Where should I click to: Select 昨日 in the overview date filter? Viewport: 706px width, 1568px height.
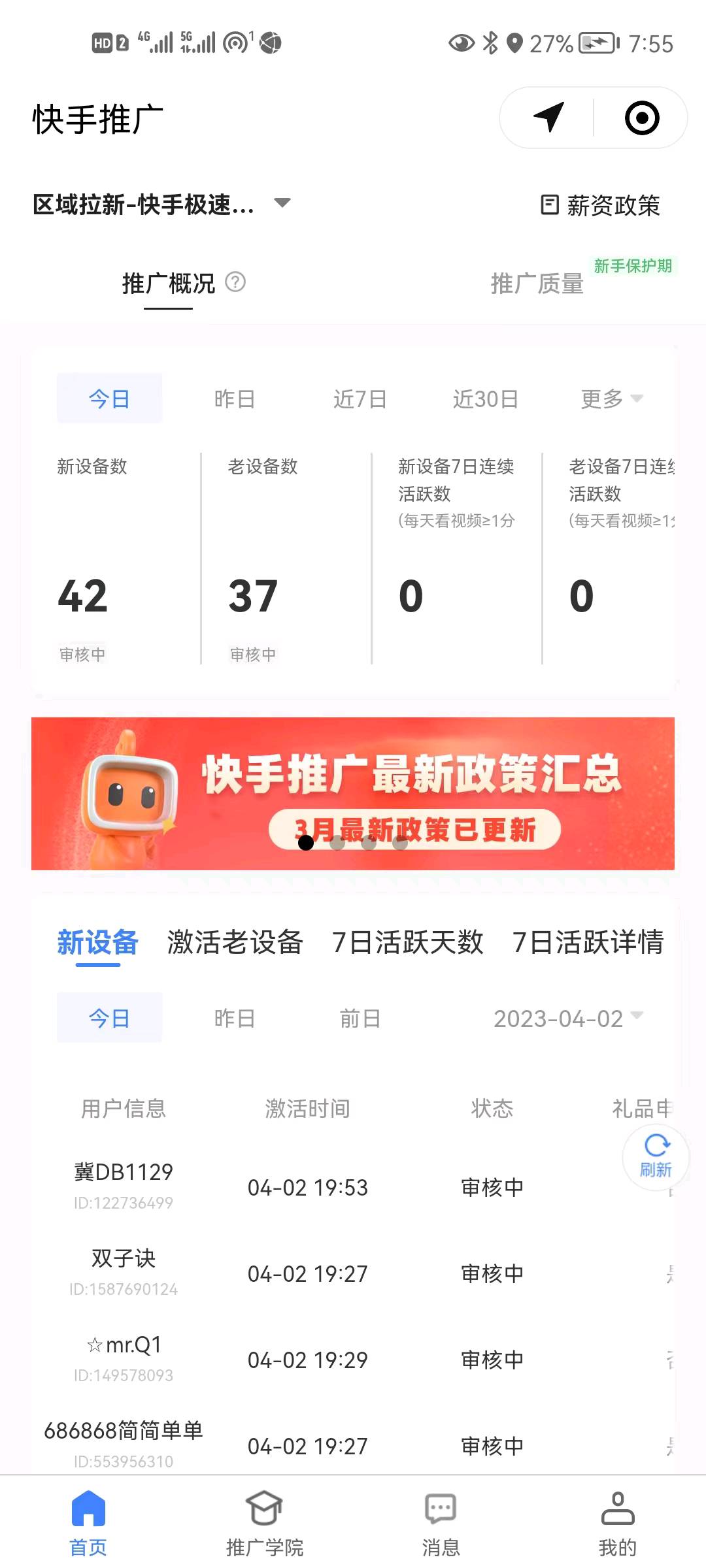click(234, 399)
